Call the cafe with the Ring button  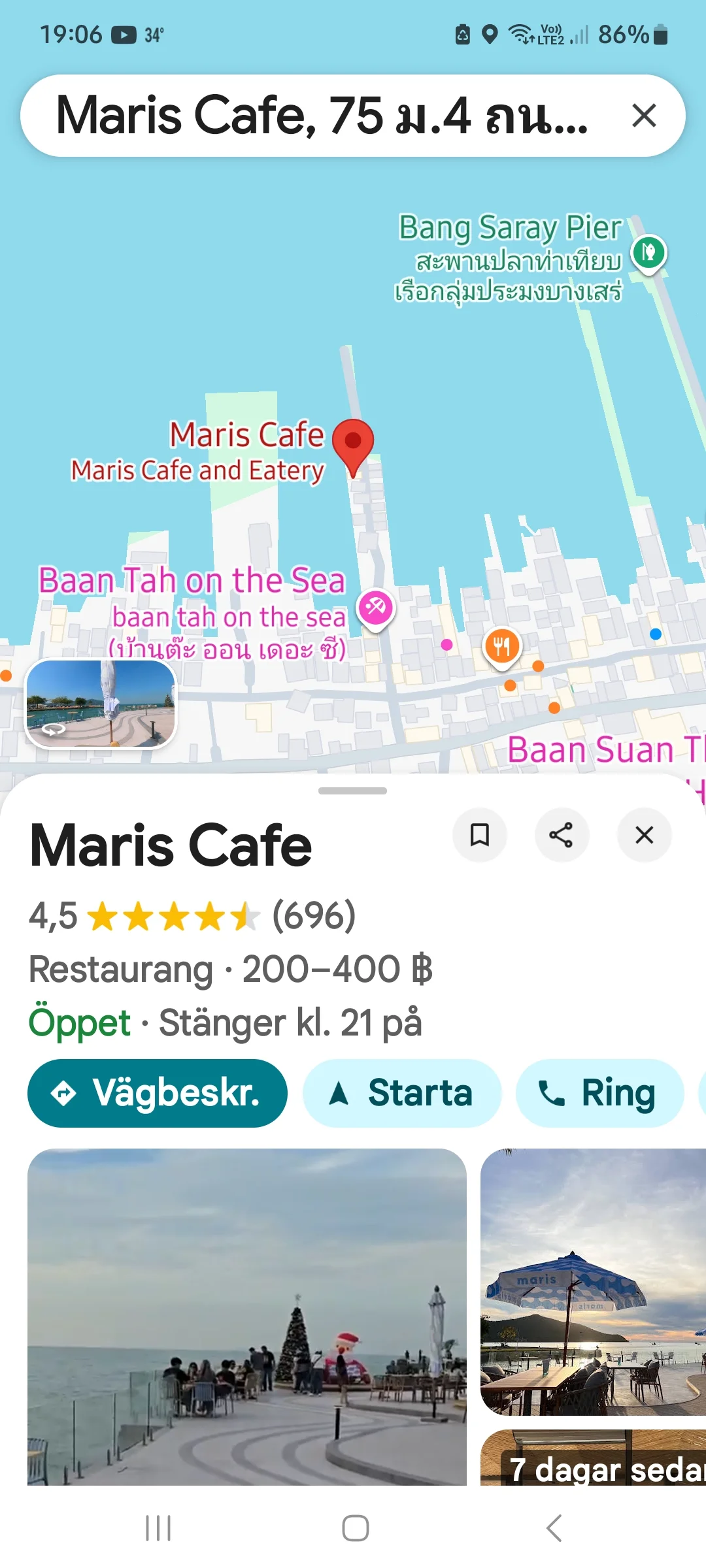pos(600,1092)
